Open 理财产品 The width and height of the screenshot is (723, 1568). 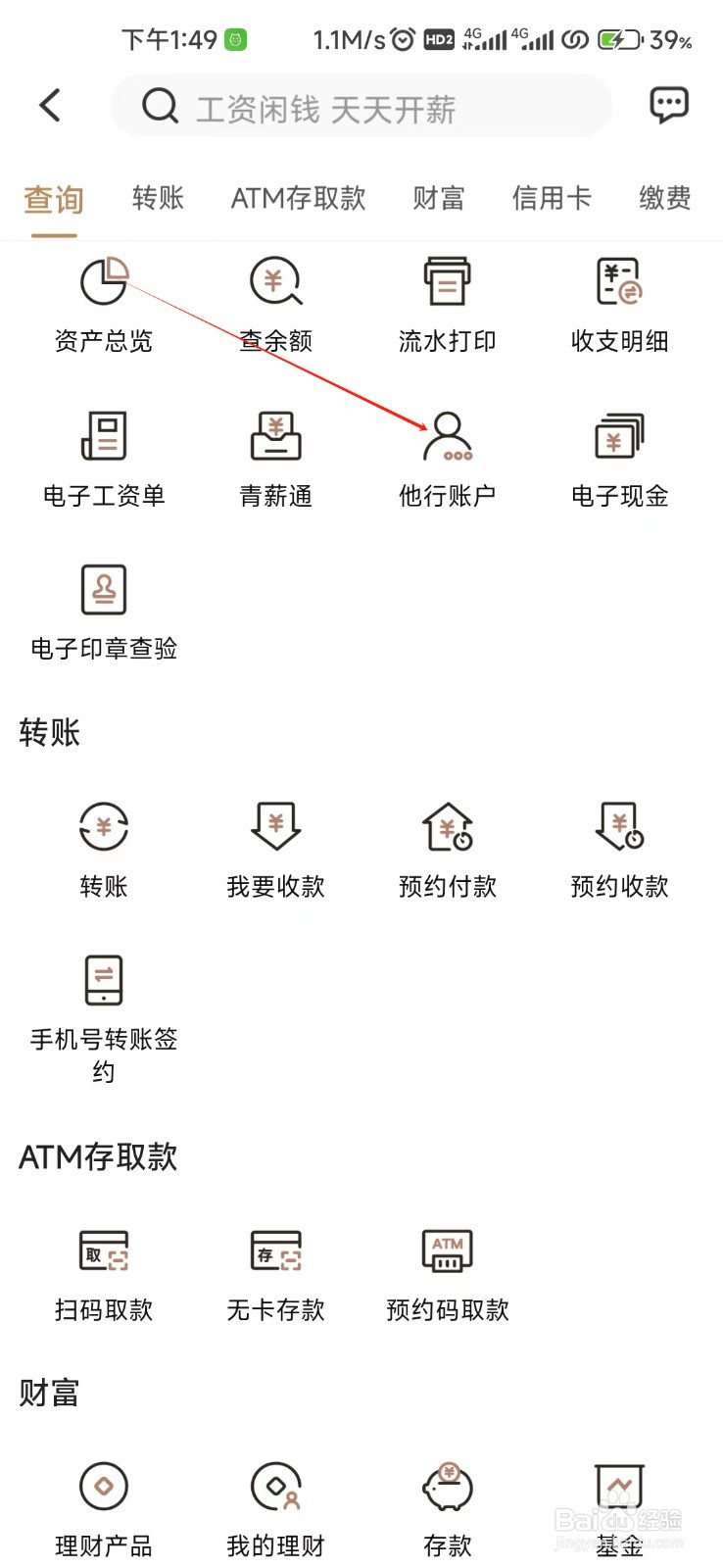coord(104,1509)
